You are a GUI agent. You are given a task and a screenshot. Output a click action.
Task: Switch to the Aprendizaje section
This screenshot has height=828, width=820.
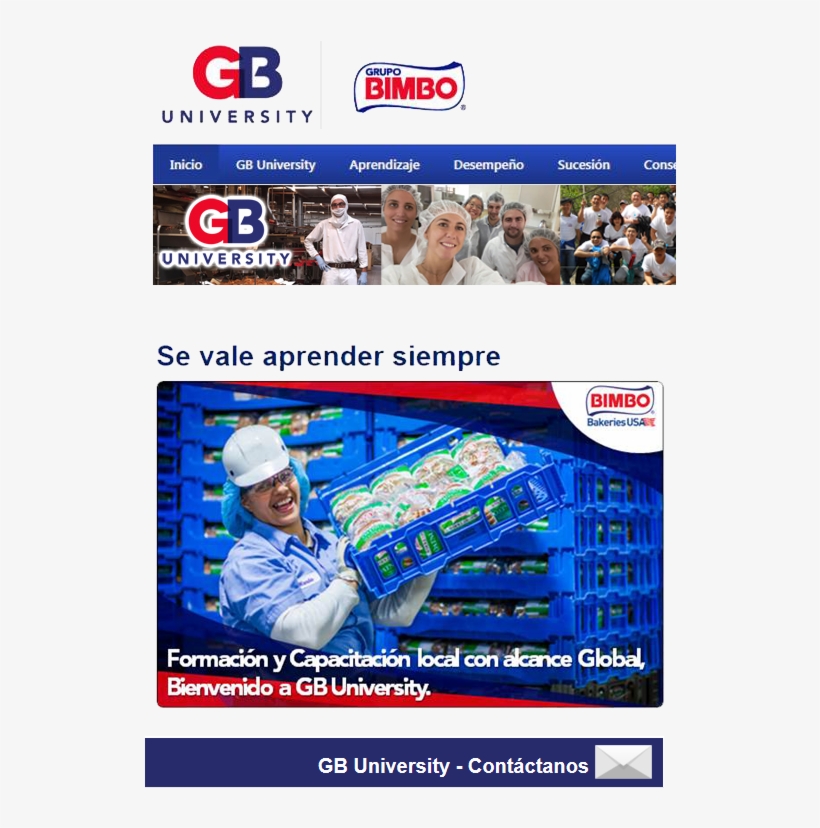[x=384, y=165]
